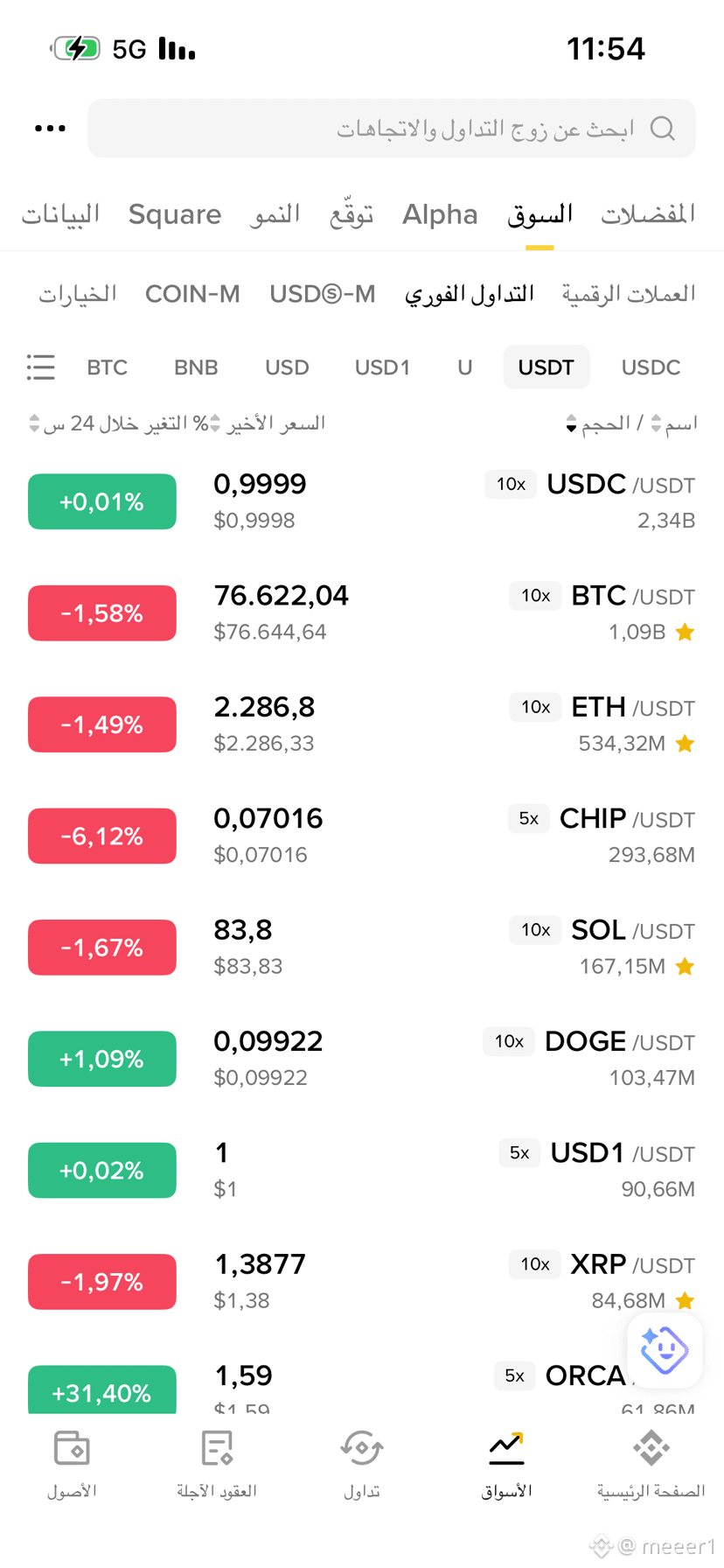Open the floating AI assistant button

665,1349
